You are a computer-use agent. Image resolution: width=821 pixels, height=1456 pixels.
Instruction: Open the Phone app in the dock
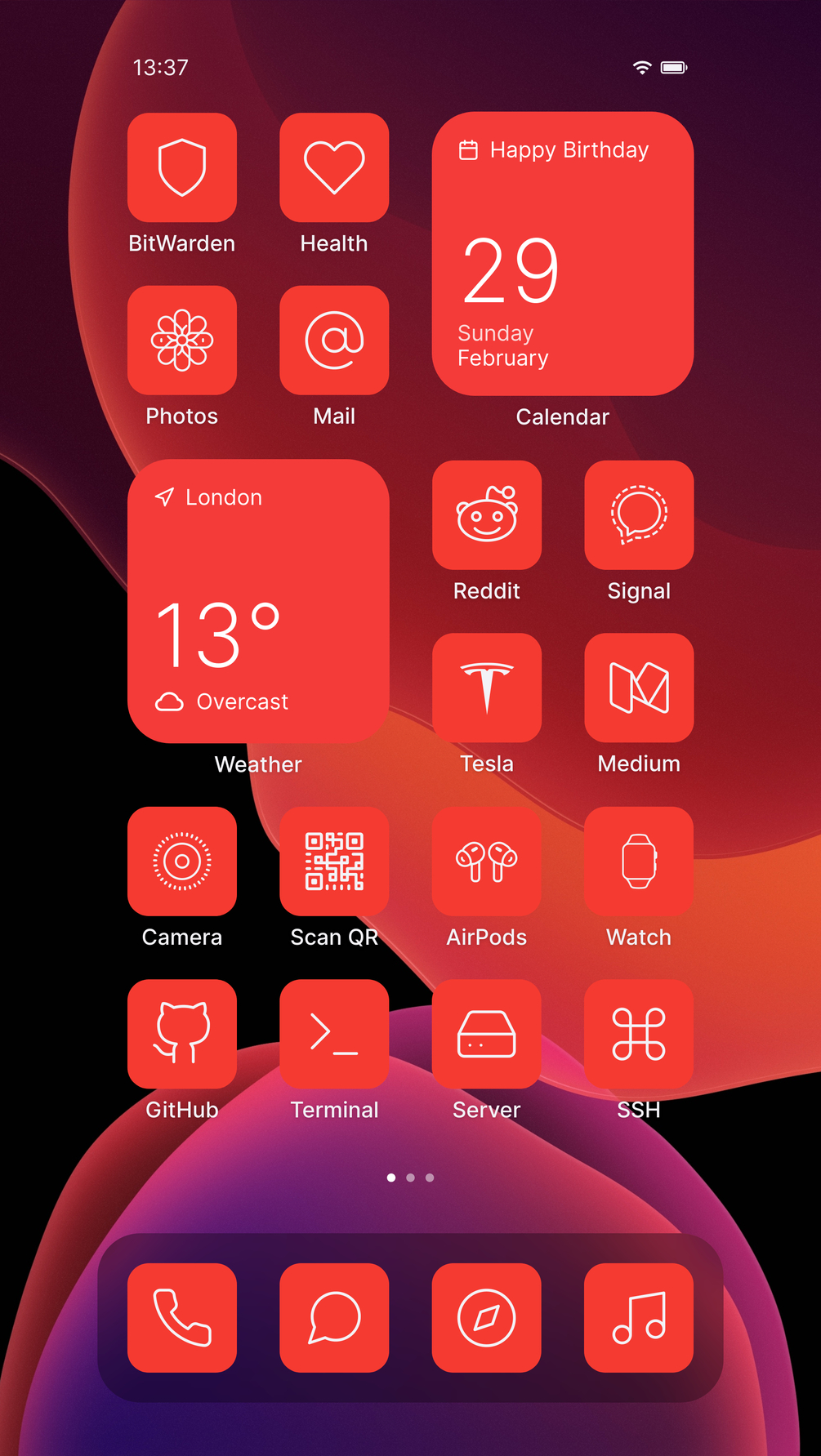(182, 1317)
